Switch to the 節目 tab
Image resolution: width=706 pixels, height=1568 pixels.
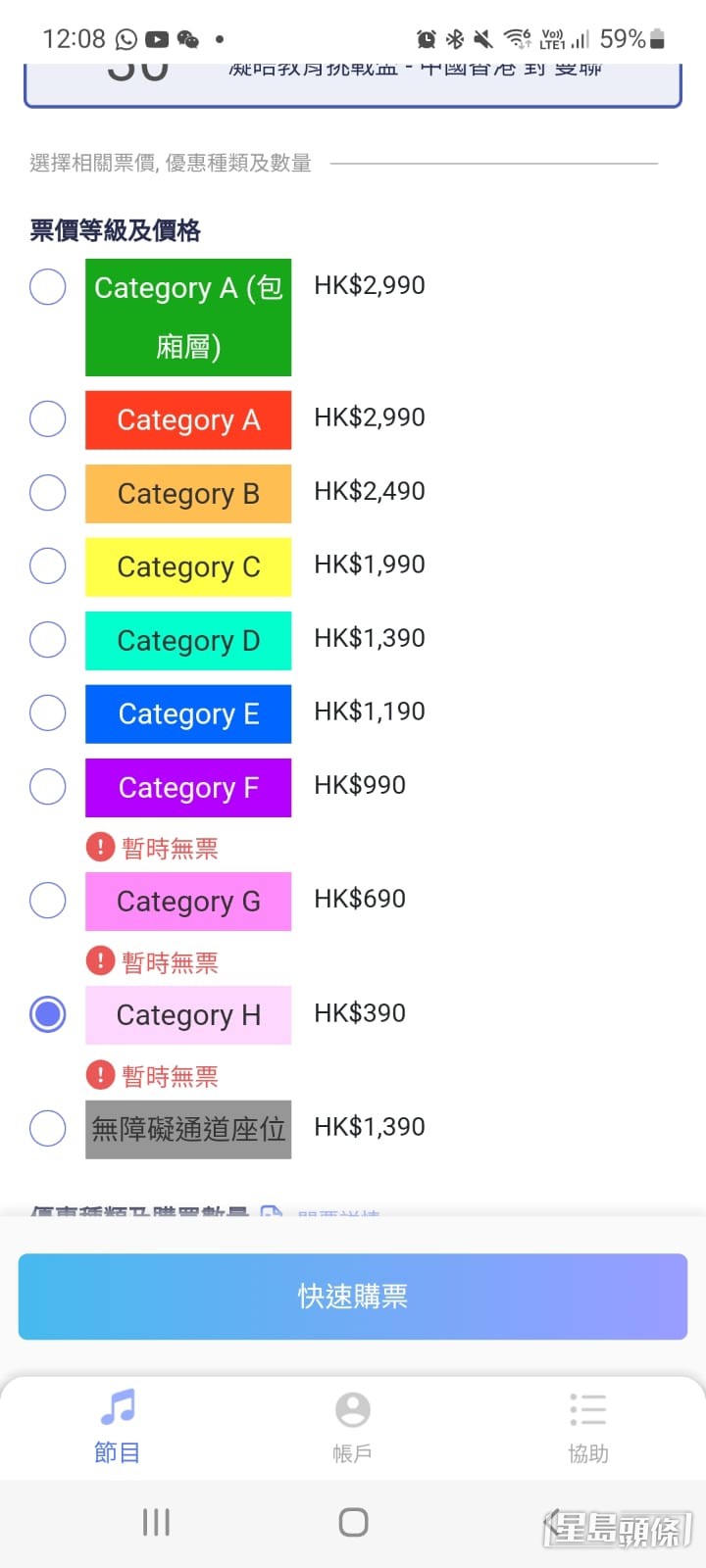tap(118, 1426)
